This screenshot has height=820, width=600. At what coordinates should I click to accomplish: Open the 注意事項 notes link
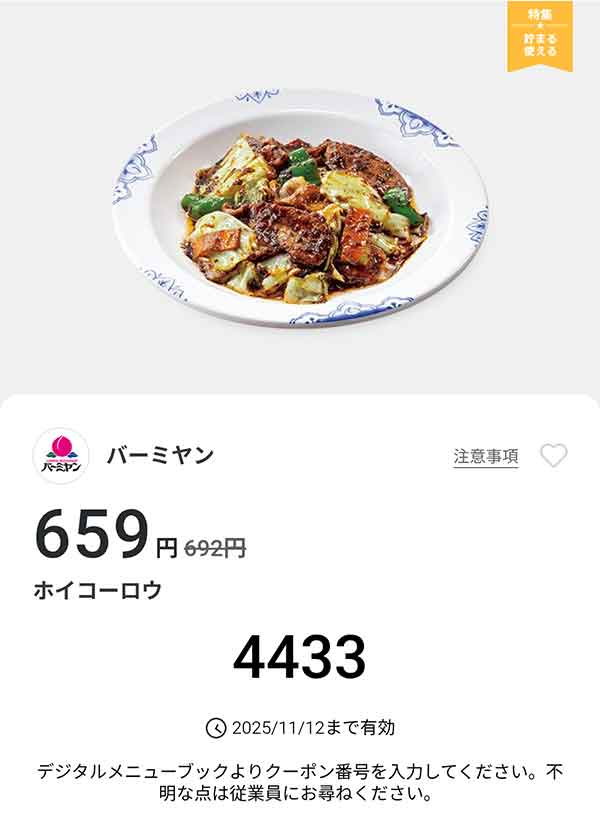click(486, 456)
